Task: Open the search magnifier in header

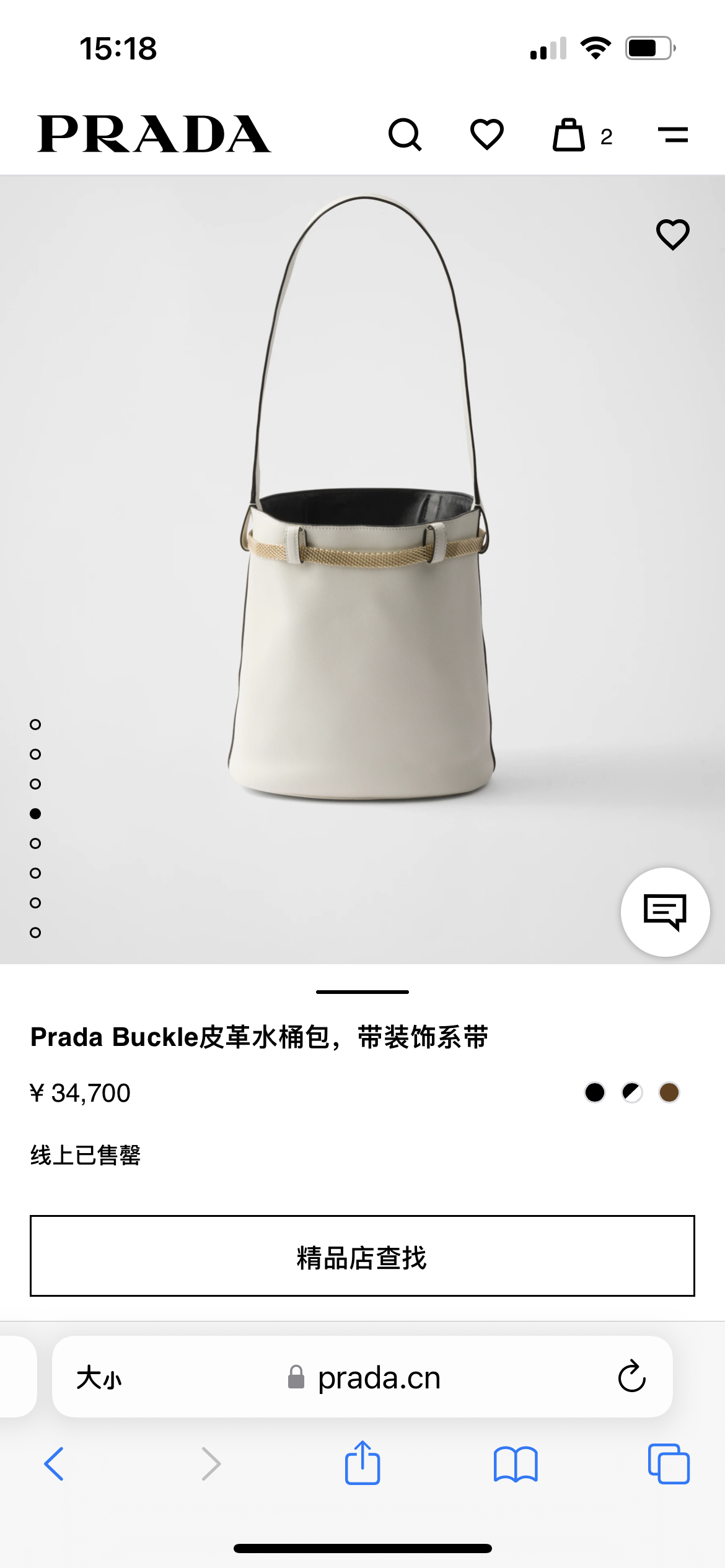Action: [x=405, y=134]
